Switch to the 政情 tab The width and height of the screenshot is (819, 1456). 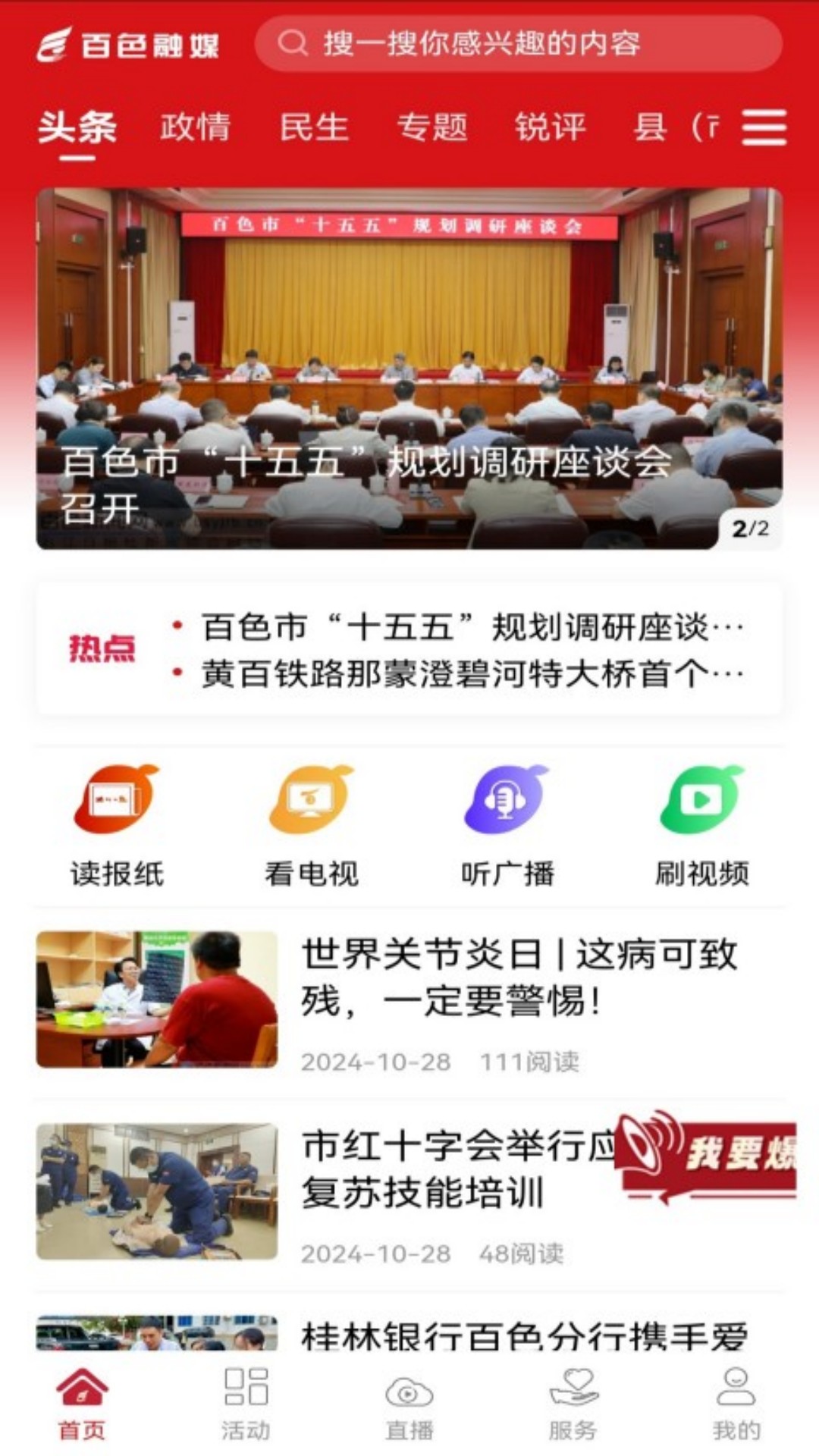pyautogui.click(x=195, y=129)
